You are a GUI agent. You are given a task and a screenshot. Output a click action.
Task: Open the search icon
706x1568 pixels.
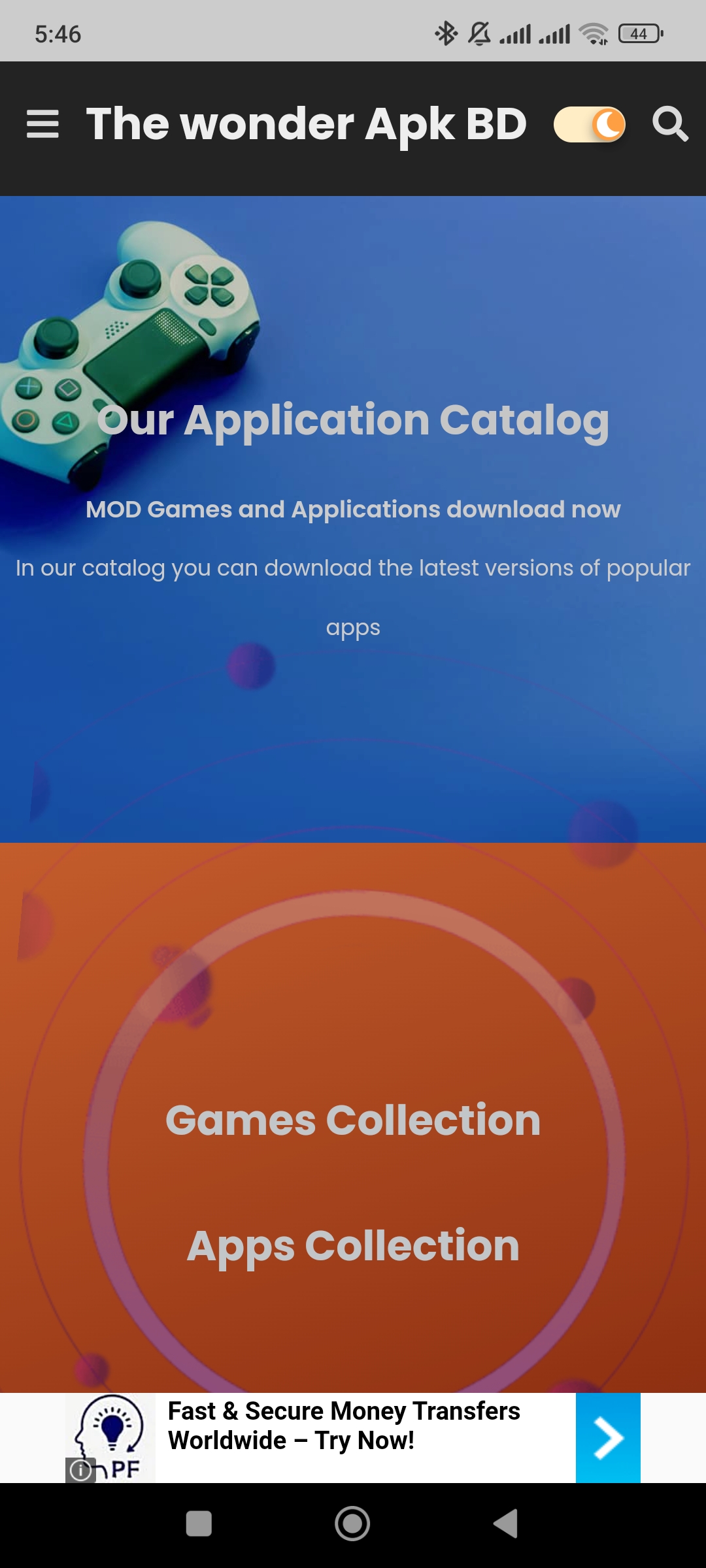click(x=670, y=124)
